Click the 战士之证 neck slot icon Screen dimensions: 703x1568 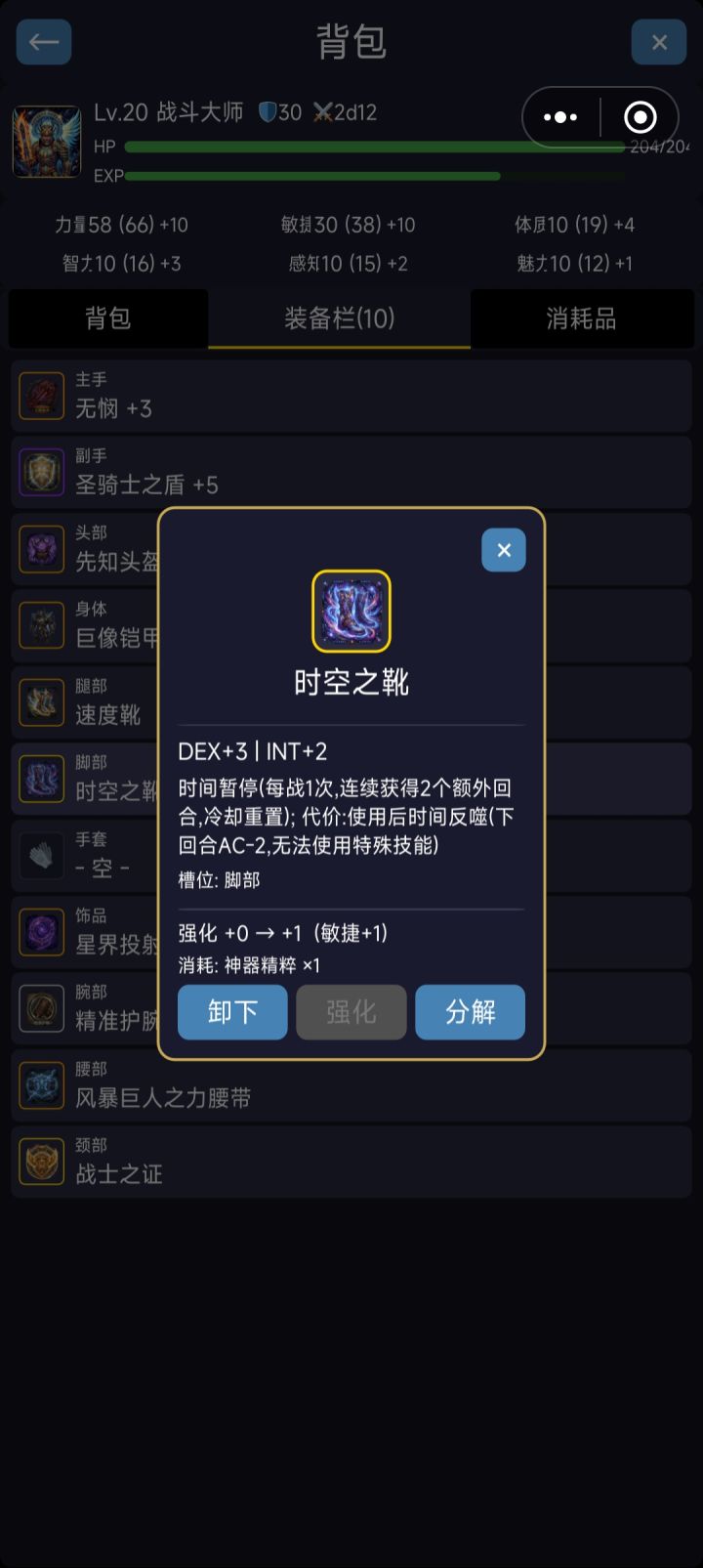click(41, 1161)
